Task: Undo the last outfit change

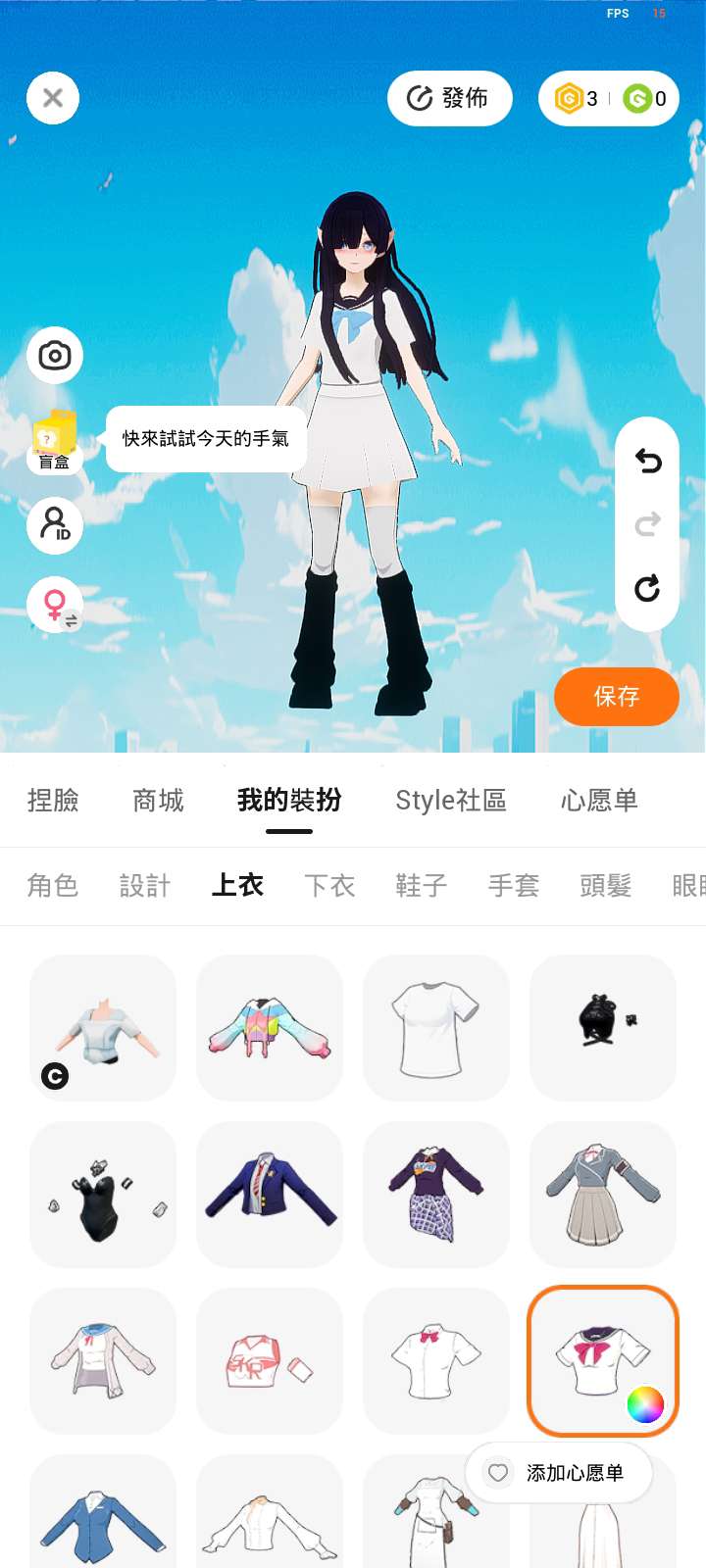Action: tap(647, 461)
